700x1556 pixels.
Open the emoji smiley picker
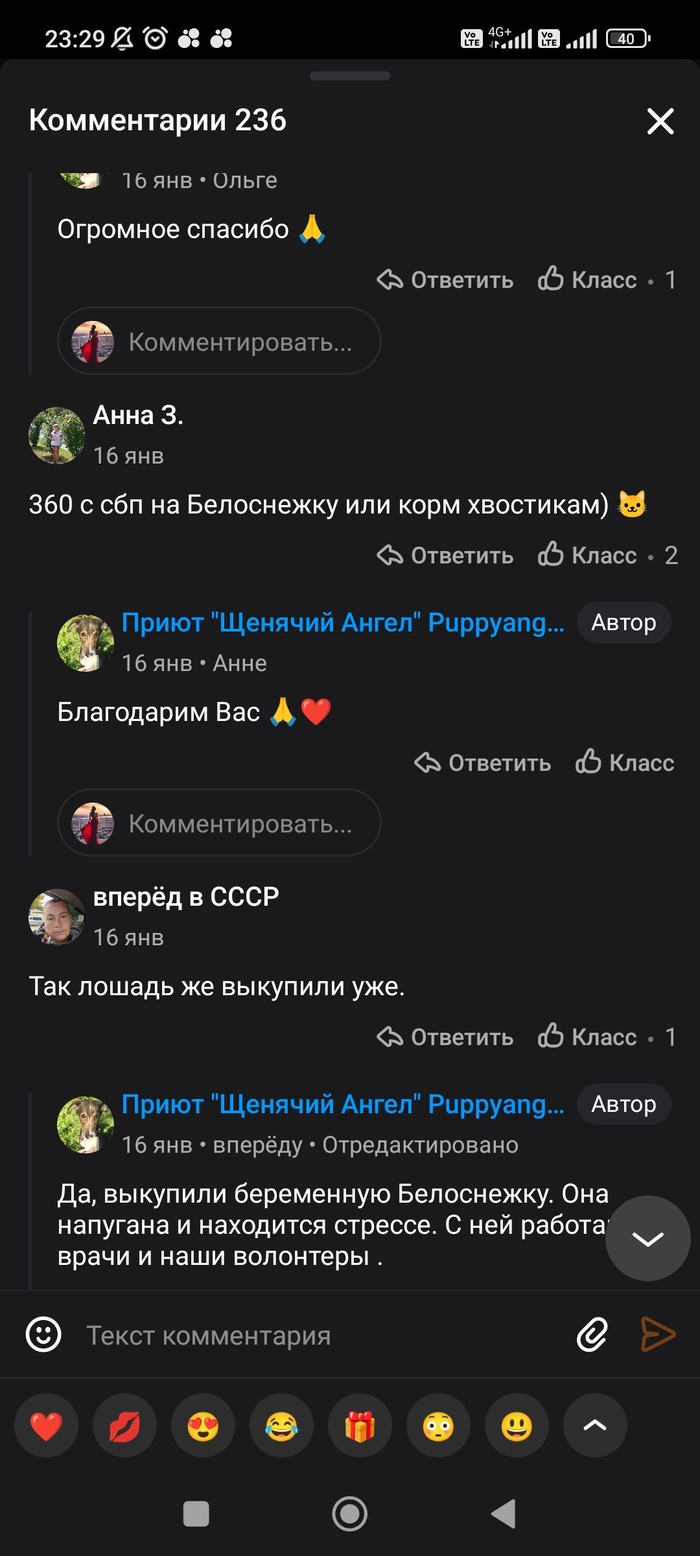click(44, 1334)
